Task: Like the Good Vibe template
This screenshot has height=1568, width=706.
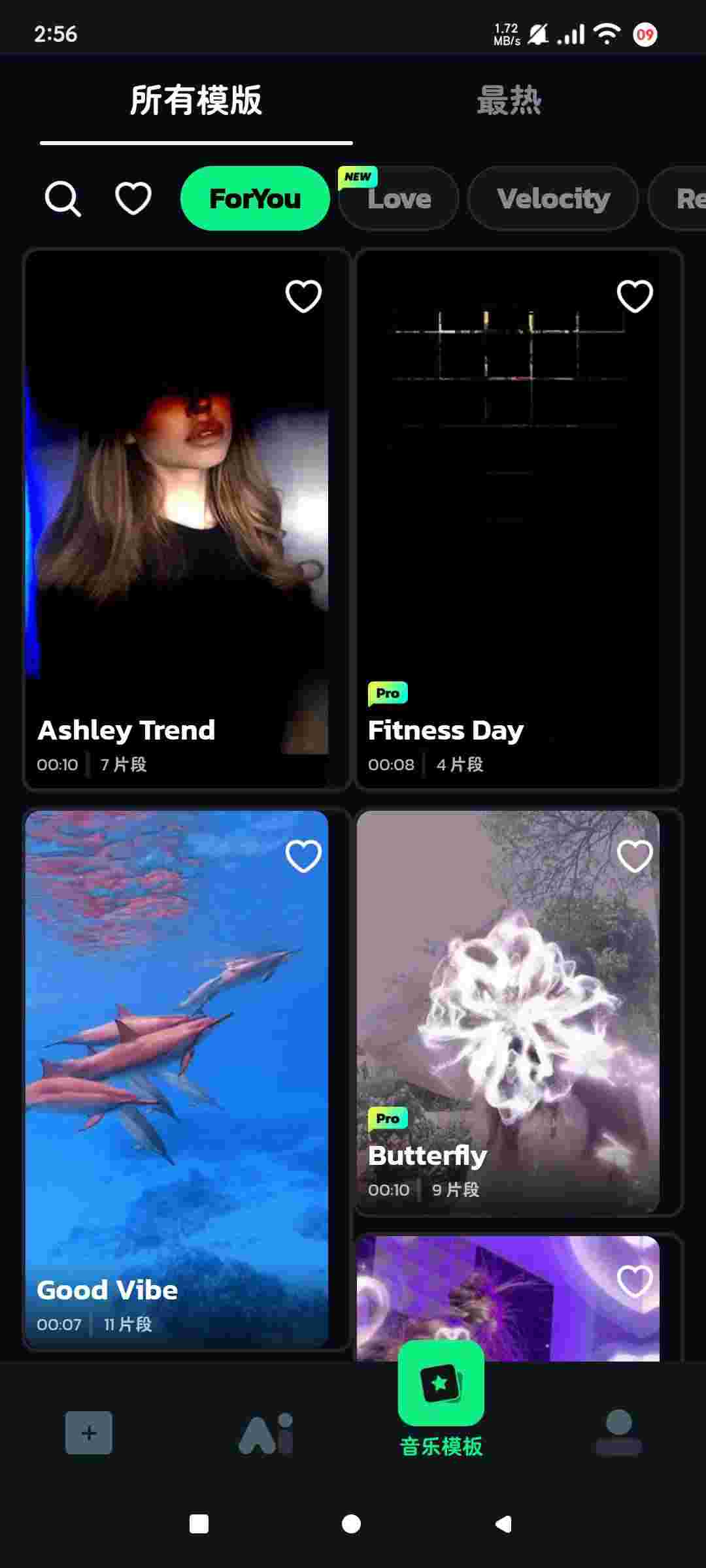Action: coord(304,856)
